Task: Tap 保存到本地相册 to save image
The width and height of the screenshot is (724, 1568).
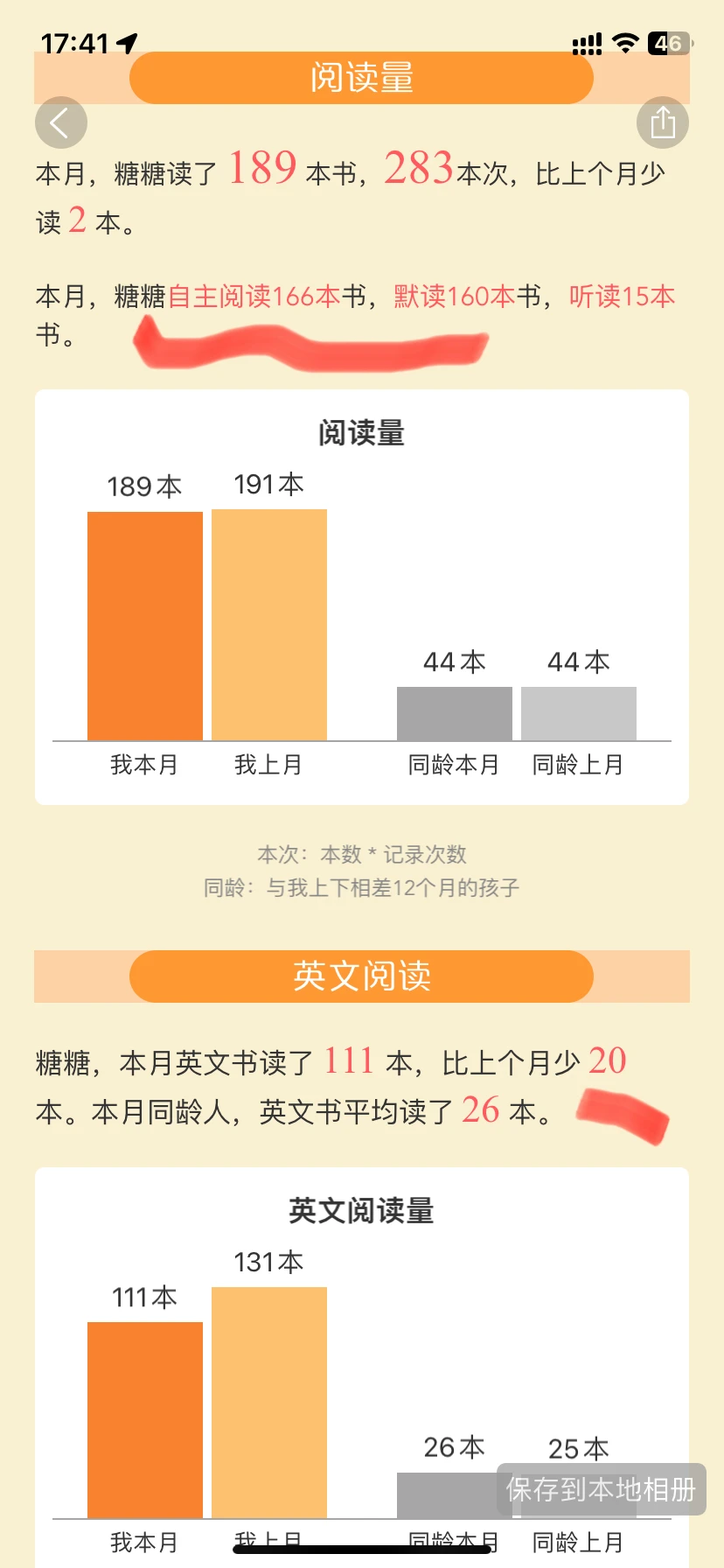Action: (x=601, y=1488)
